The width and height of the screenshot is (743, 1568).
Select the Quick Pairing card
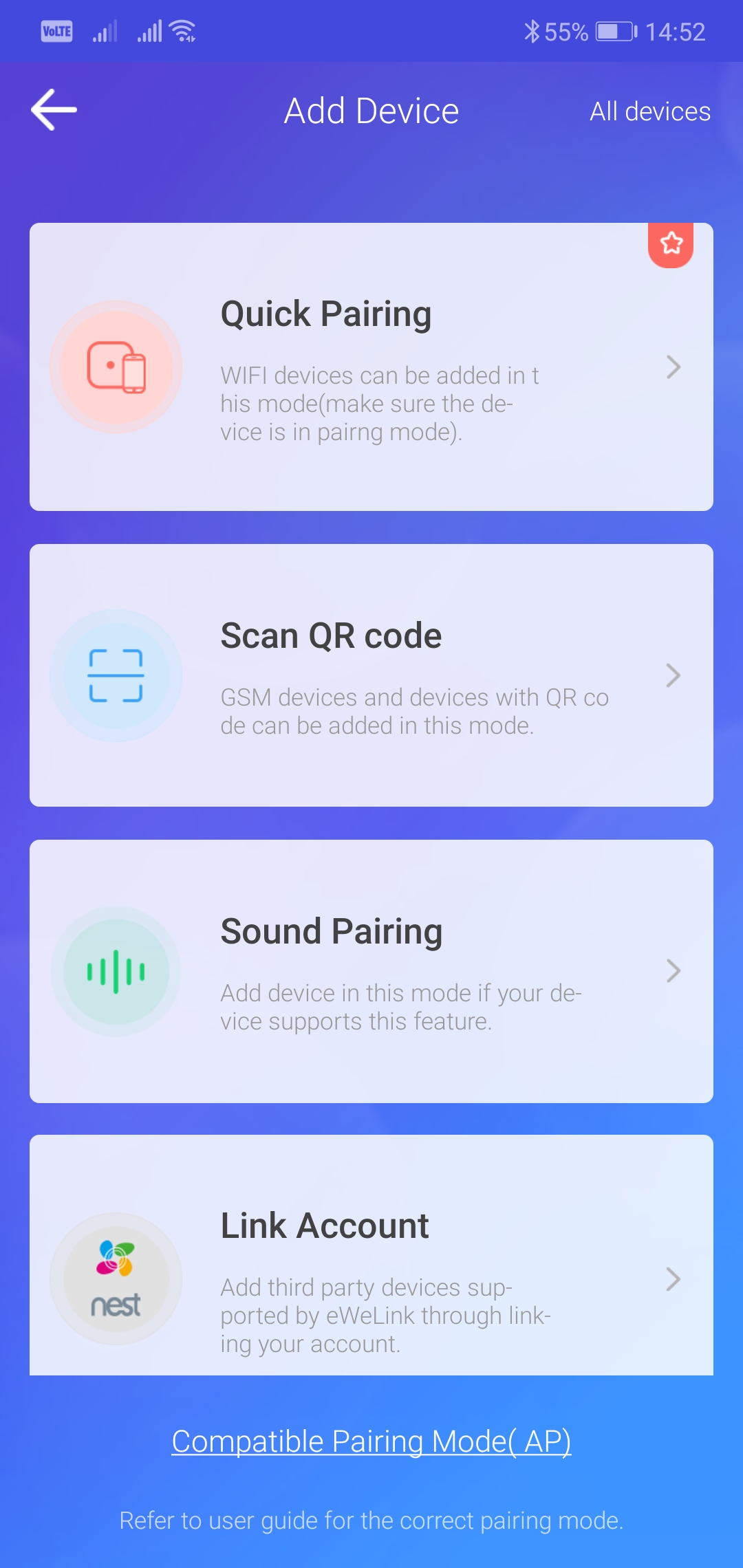coord(371,367)
